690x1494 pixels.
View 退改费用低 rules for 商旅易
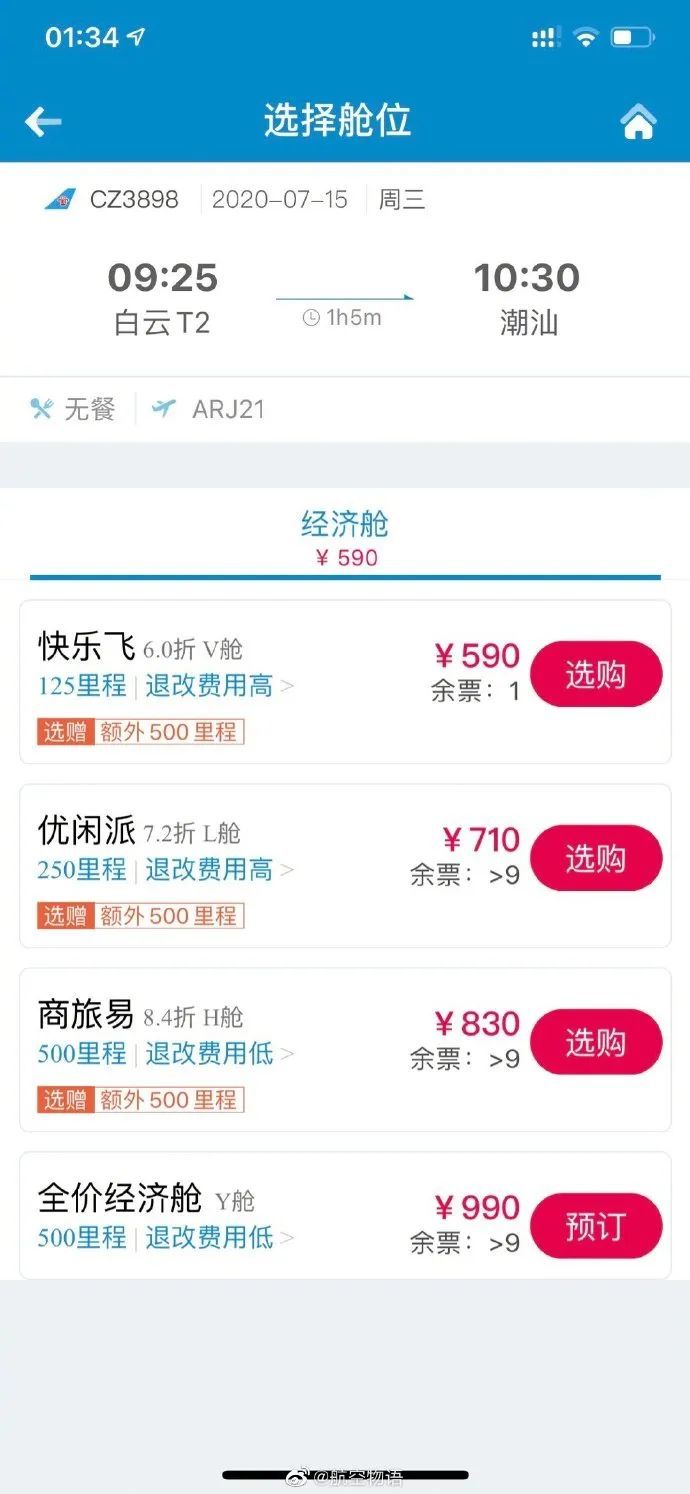219,1054
